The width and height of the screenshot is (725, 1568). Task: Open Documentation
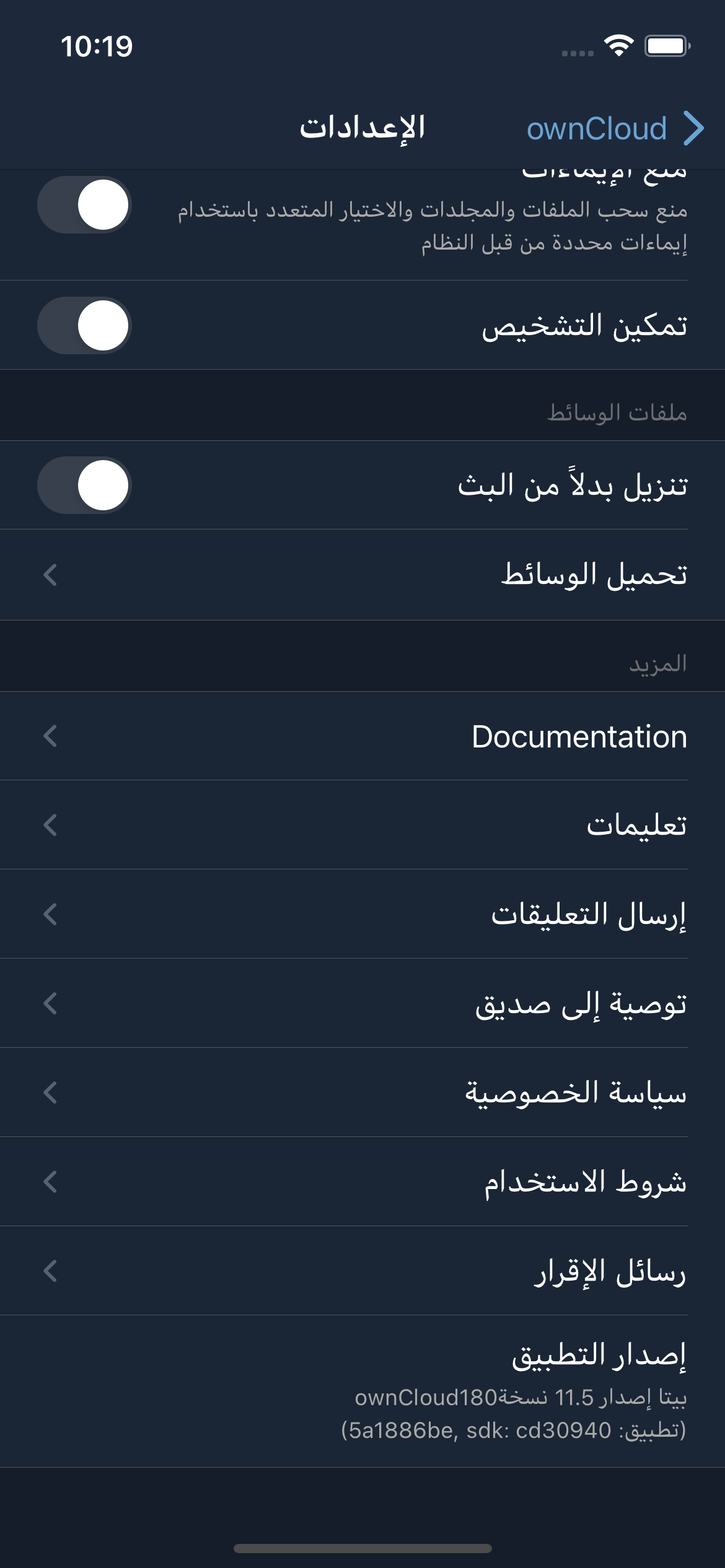point(362,736)
